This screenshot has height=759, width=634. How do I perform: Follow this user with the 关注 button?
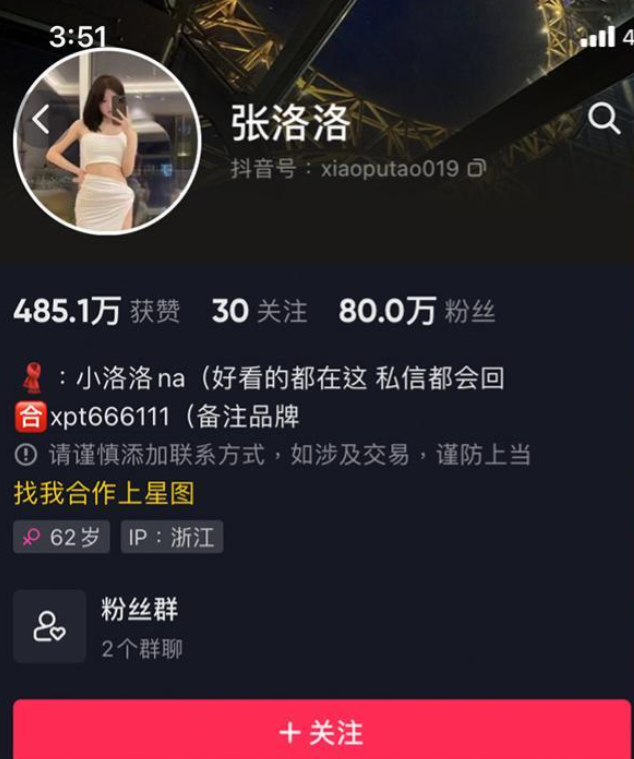(322, 732)
